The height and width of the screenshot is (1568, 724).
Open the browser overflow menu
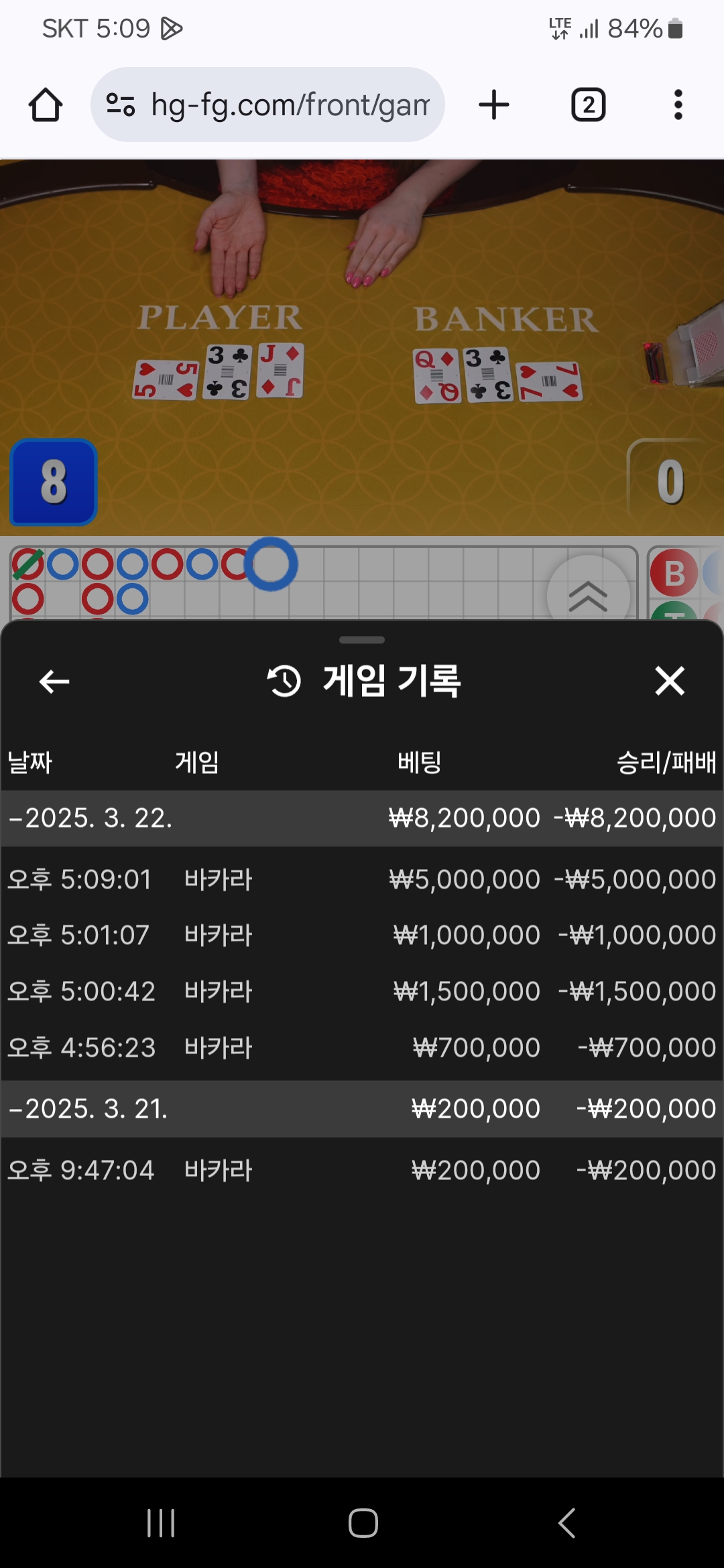(x=678, y=105)
